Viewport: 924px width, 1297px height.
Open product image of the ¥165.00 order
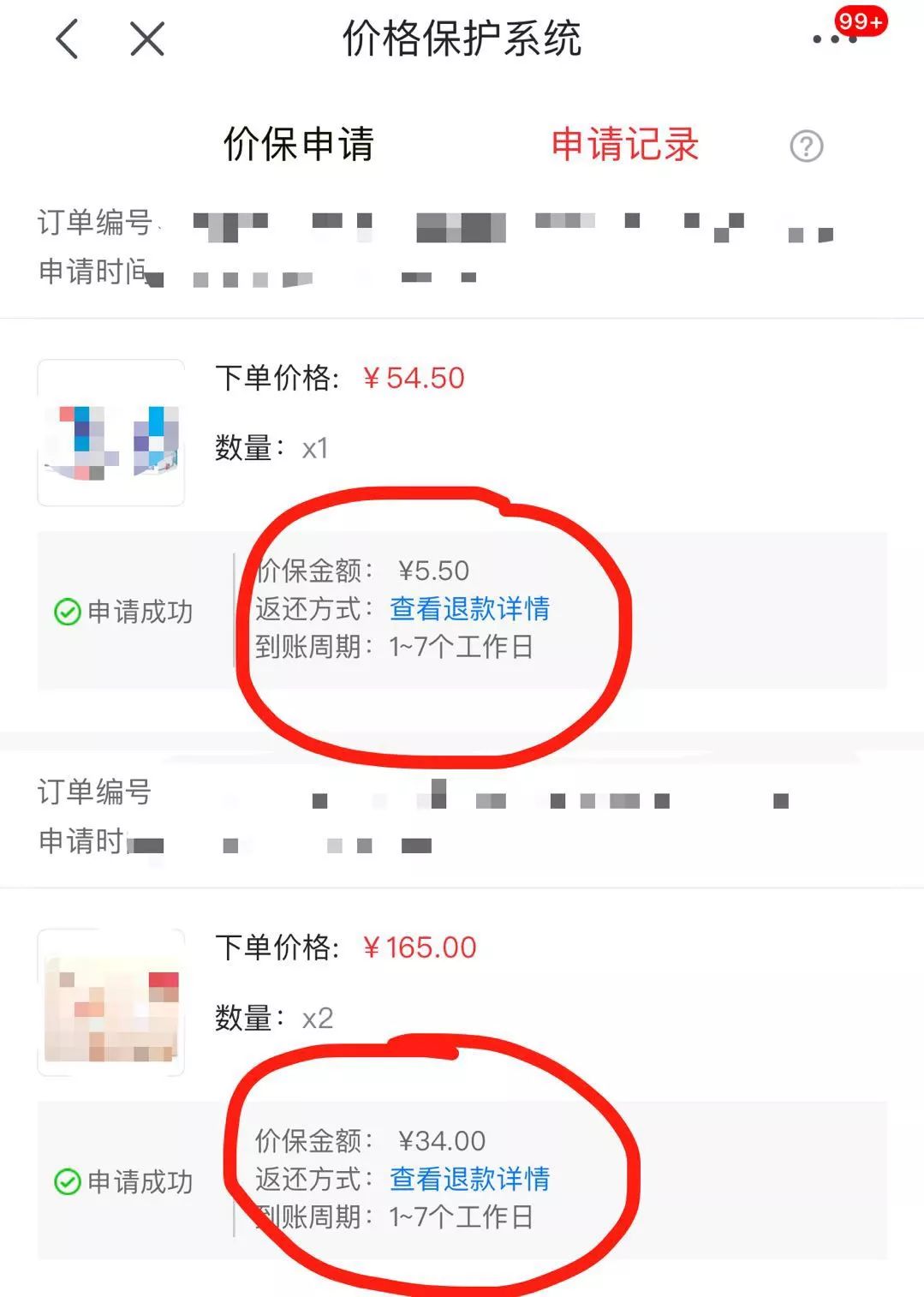pos(111,1002)
